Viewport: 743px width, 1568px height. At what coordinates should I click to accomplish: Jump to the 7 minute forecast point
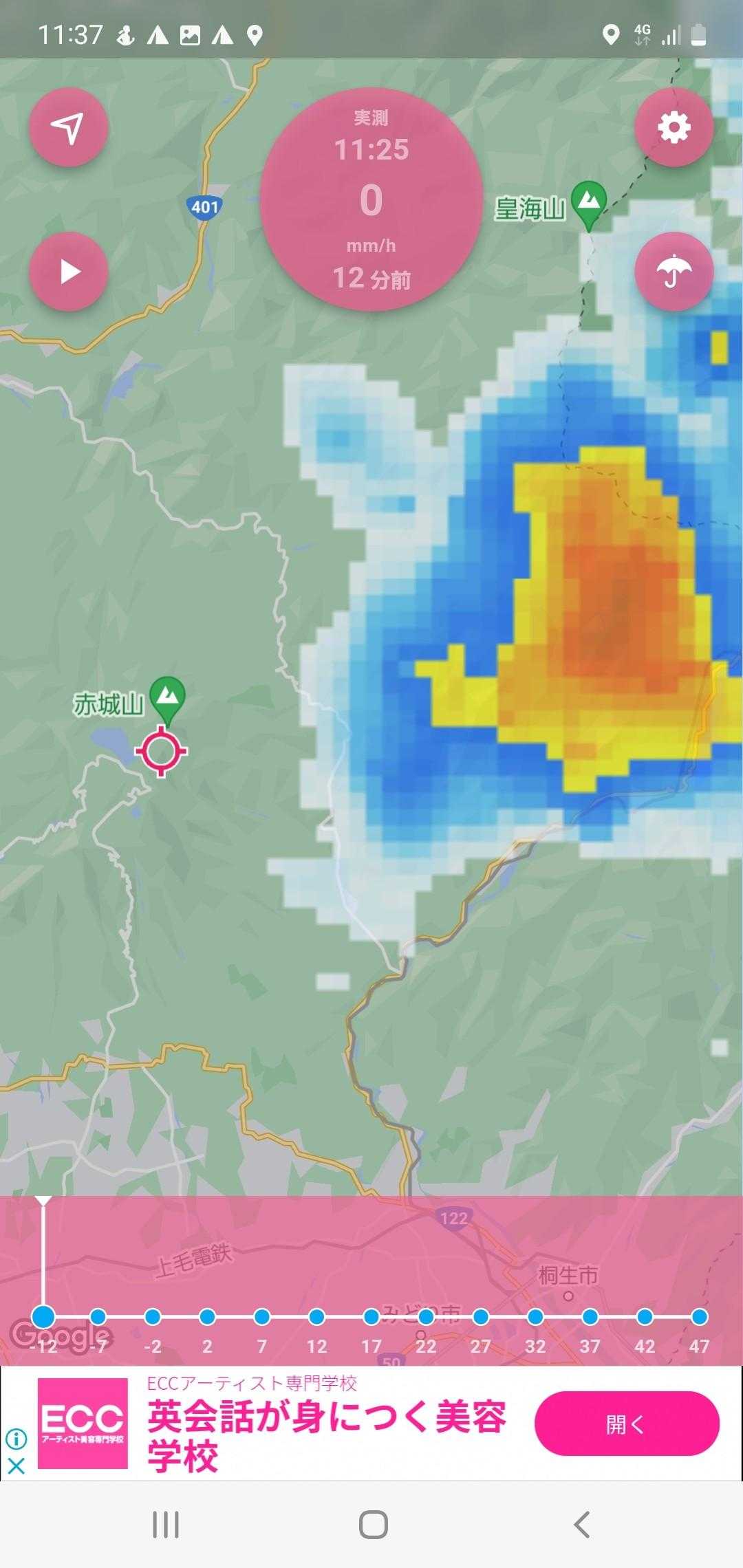point(261,1317)
